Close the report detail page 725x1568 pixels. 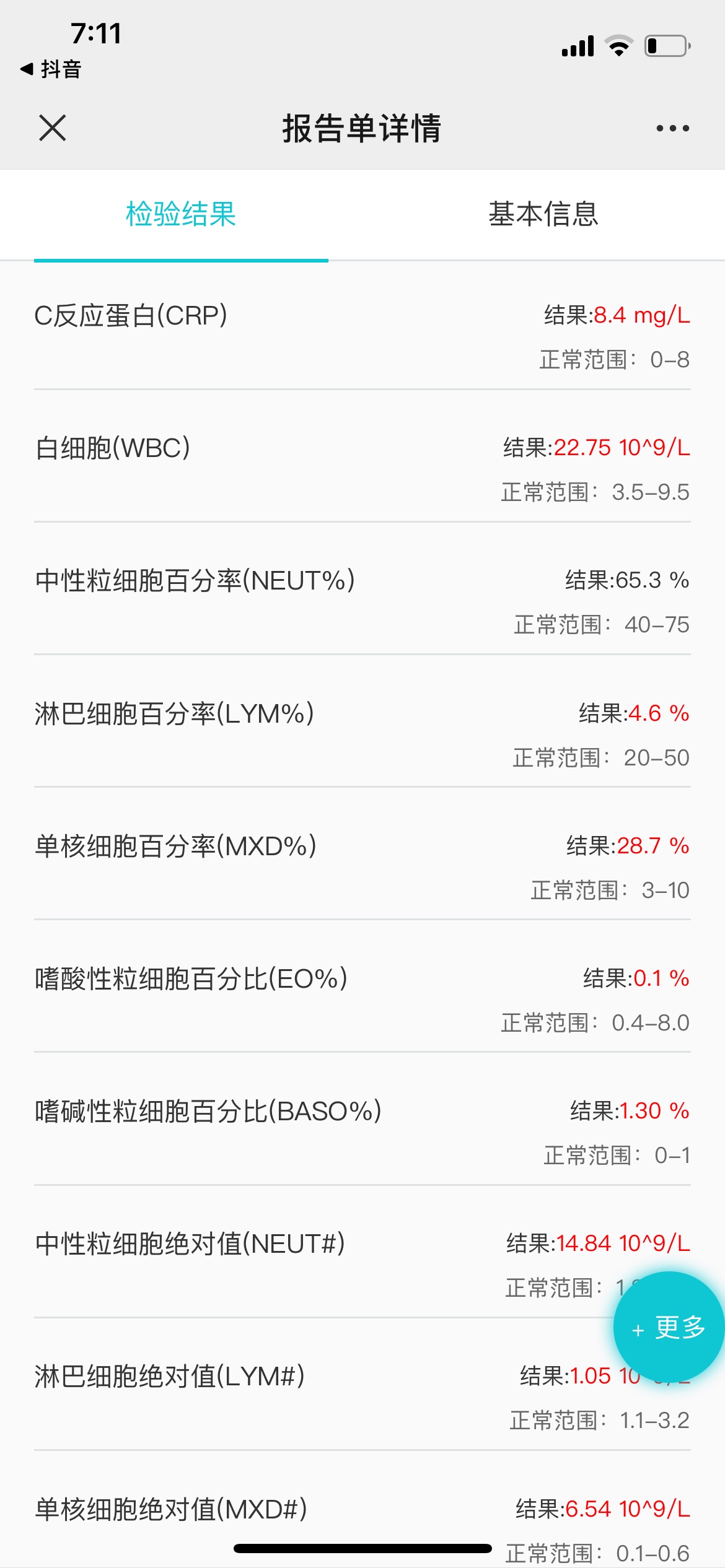tap(52, 128)
